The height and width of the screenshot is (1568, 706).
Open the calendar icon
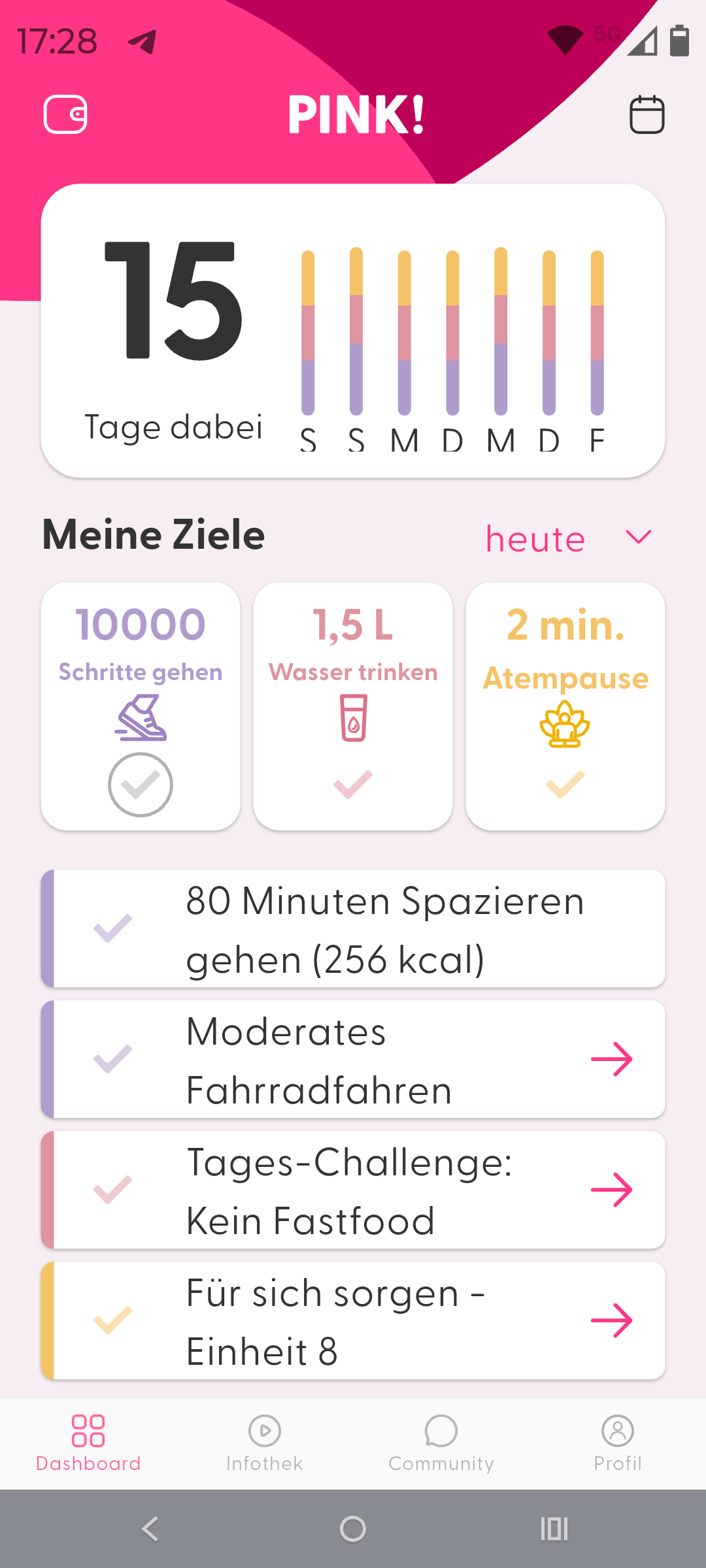(x=647, y=114)
